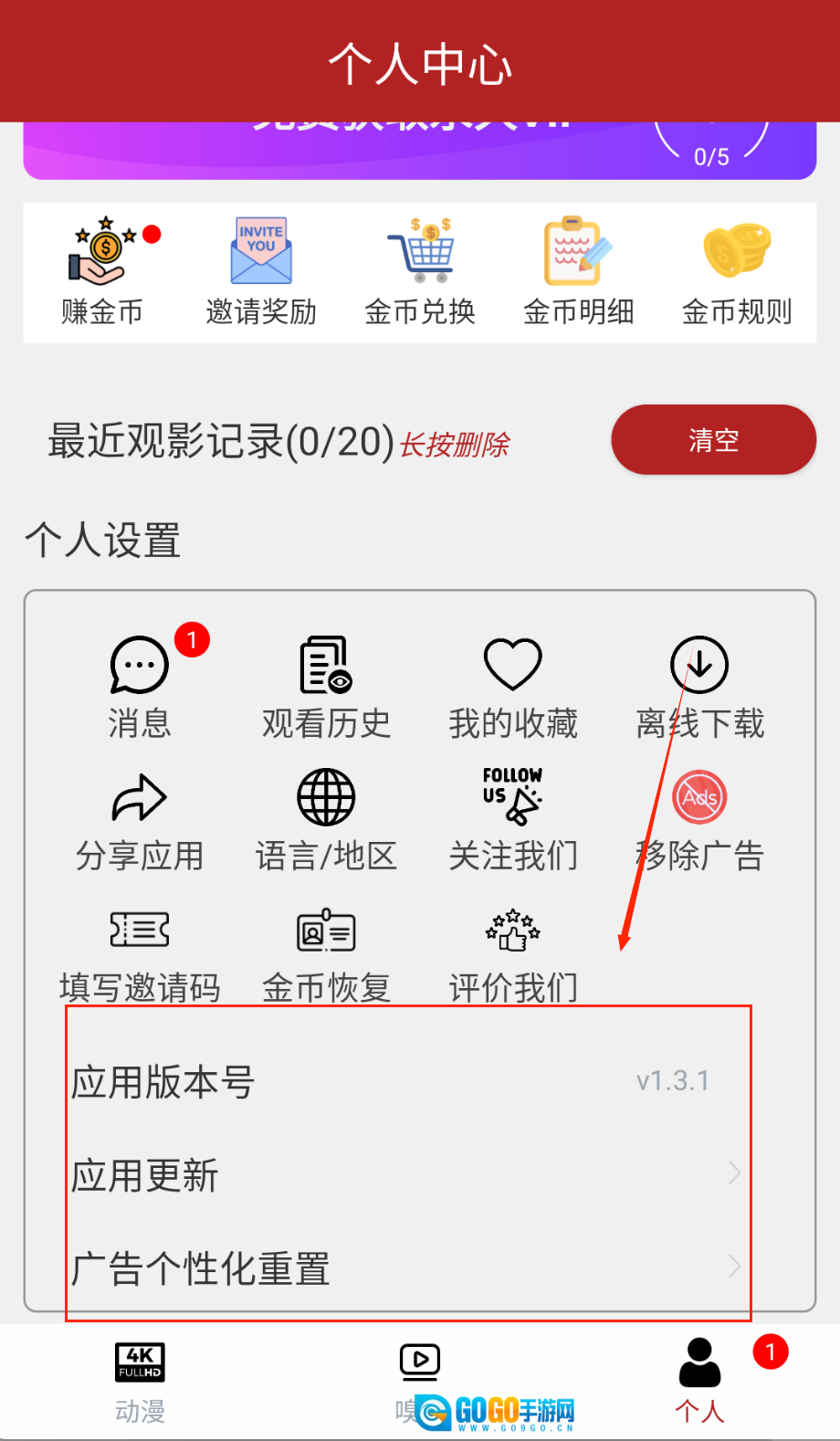840x1441 pixels.
Task: Open 关注我们 follow us
Action: [x=513, y=819]
